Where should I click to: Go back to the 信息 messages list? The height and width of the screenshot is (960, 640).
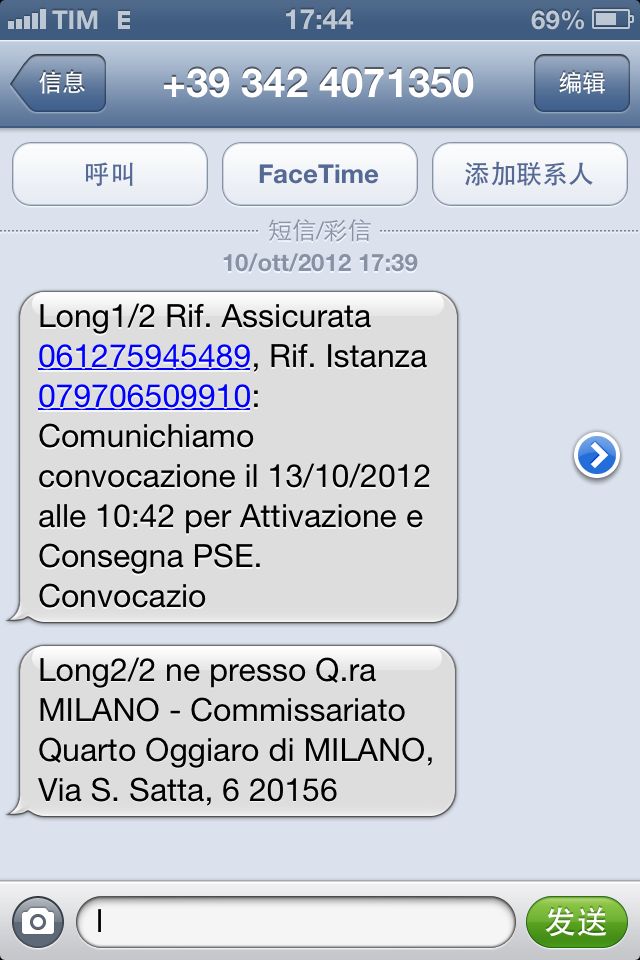[x=59, y=83]
